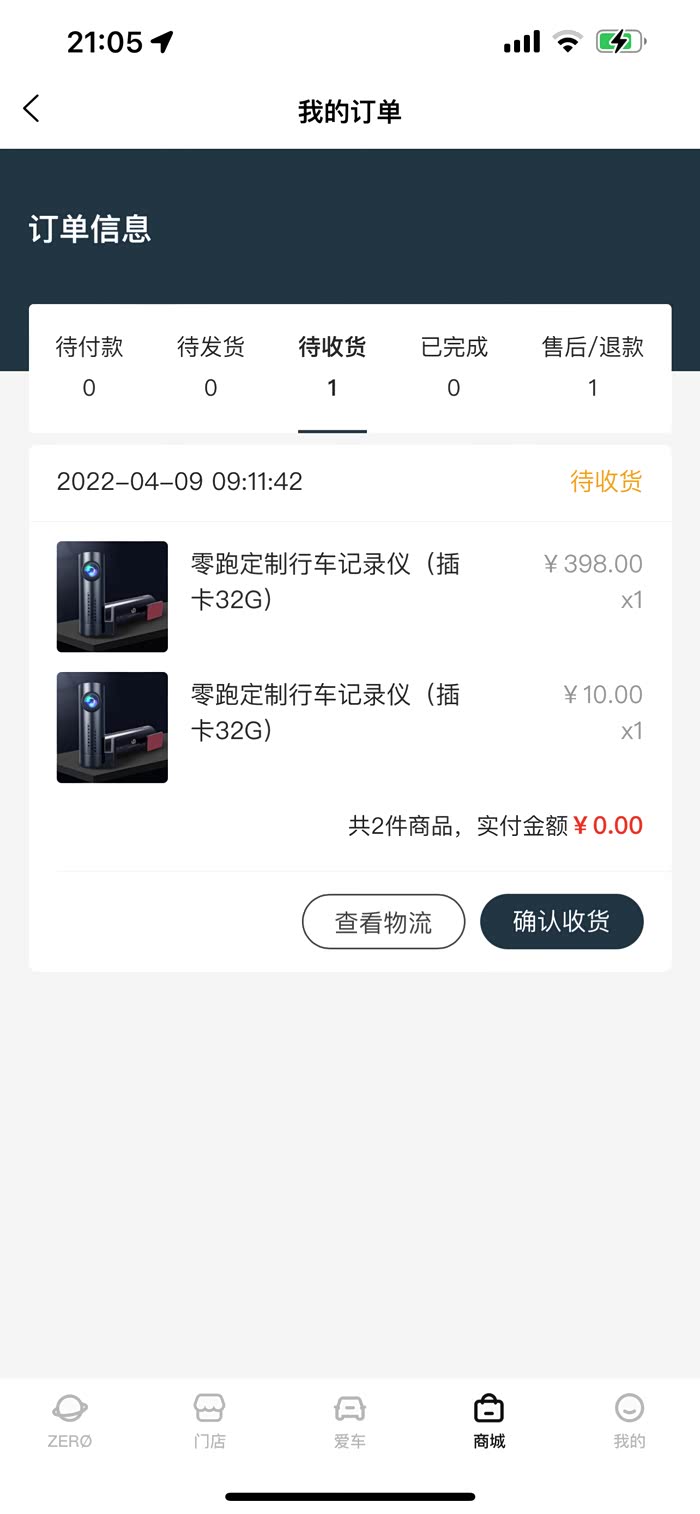Go to the ZERØ bottom tab

70,1421
